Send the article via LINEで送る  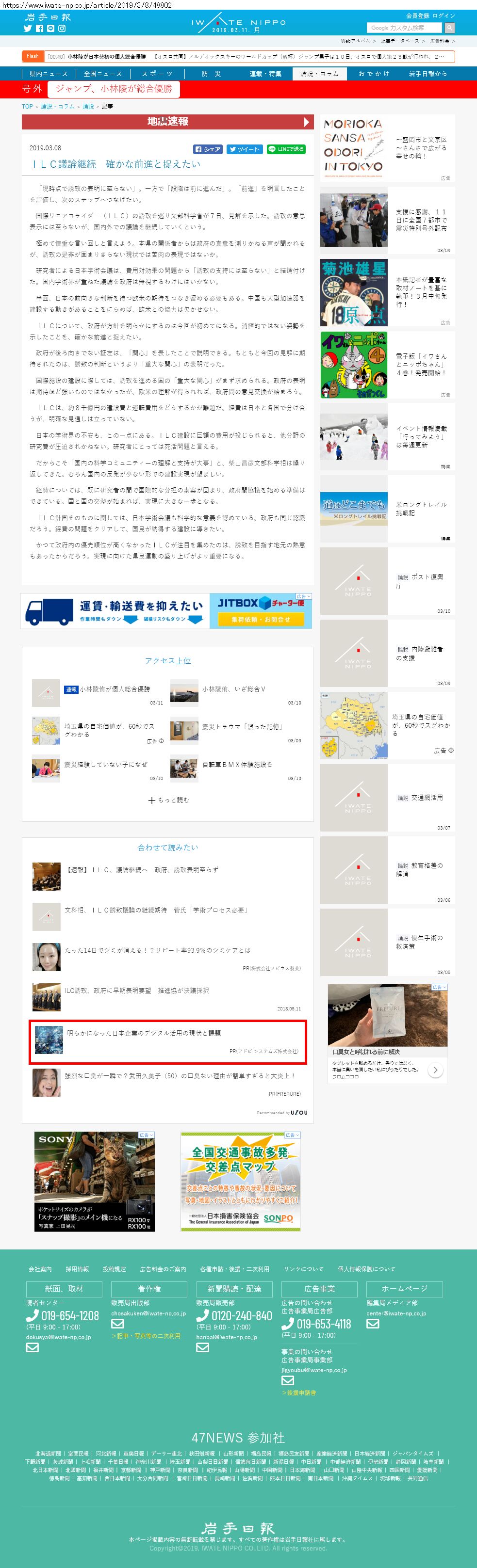pyautogui.click(x=286, y=149)
